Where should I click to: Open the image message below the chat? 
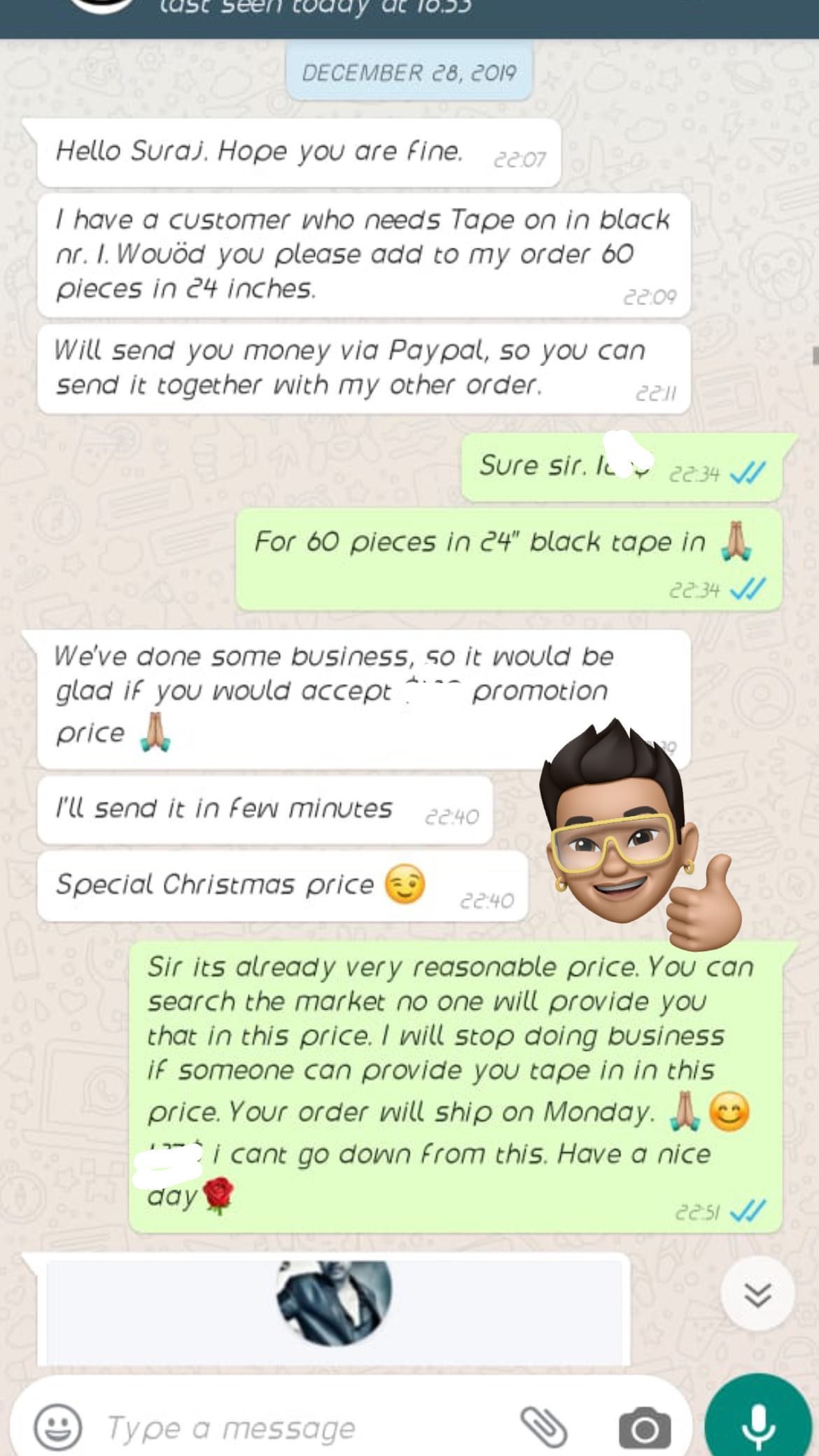(x=334, y=1310)
